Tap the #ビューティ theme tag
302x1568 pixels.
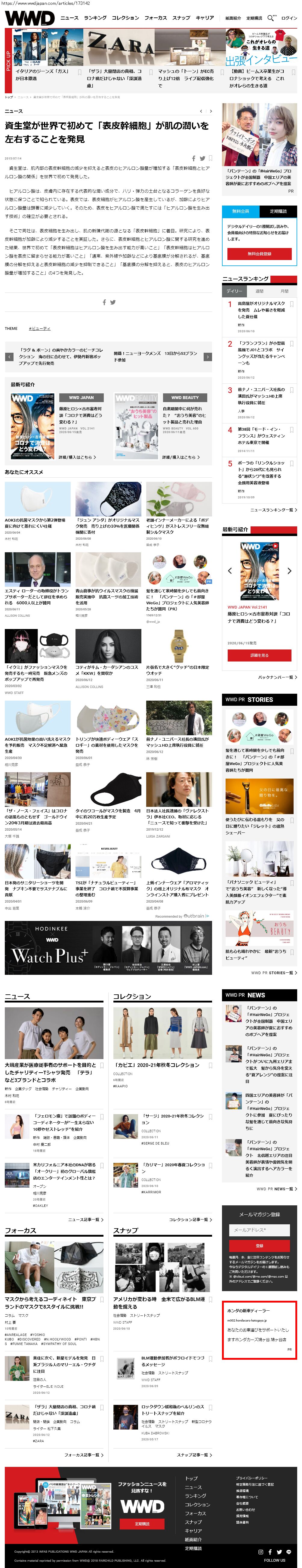click(x=40, y=329)
